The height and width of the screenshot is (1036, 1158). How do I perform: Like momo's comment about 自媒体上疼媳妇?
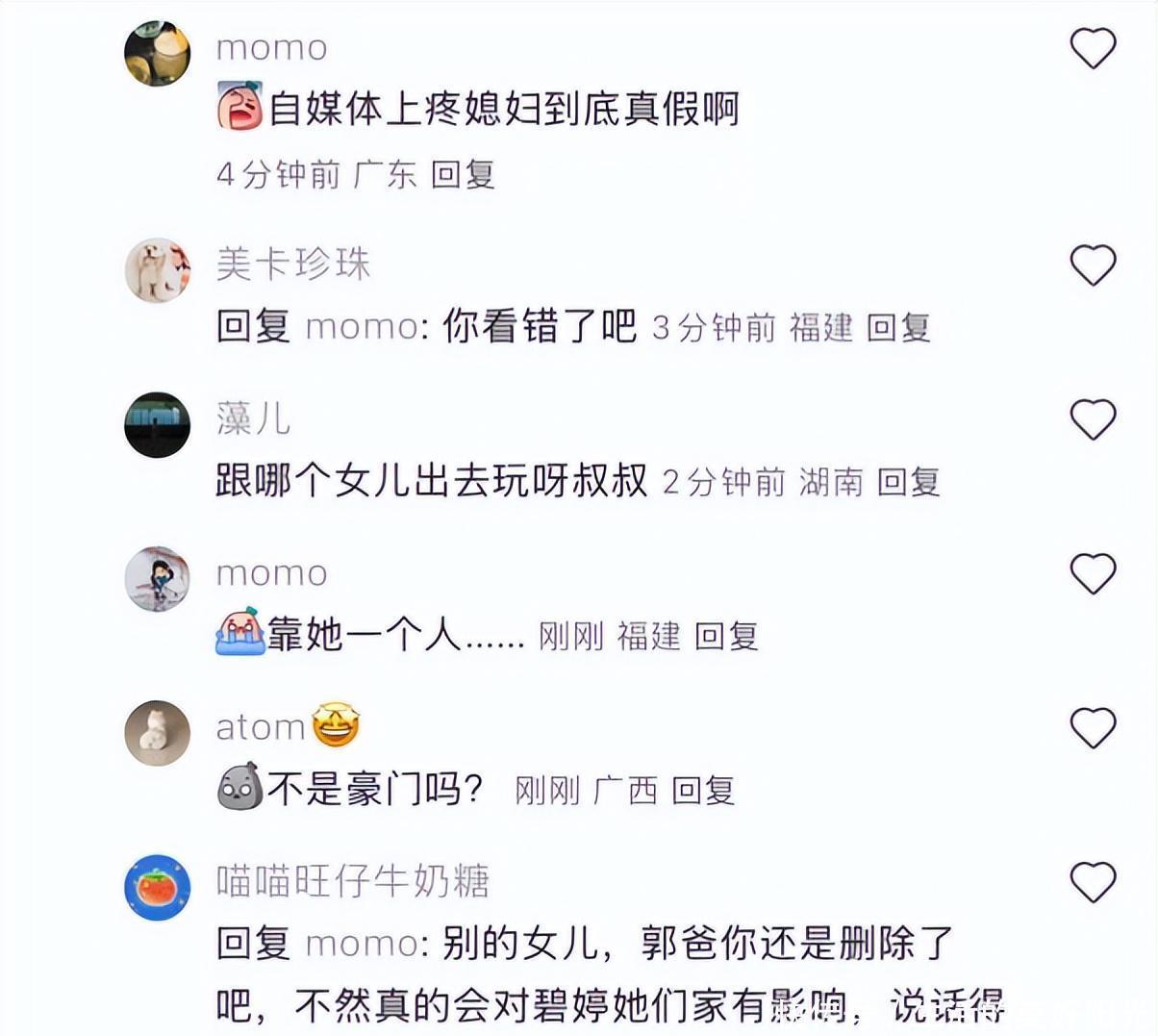click(x=1093, y=48)
